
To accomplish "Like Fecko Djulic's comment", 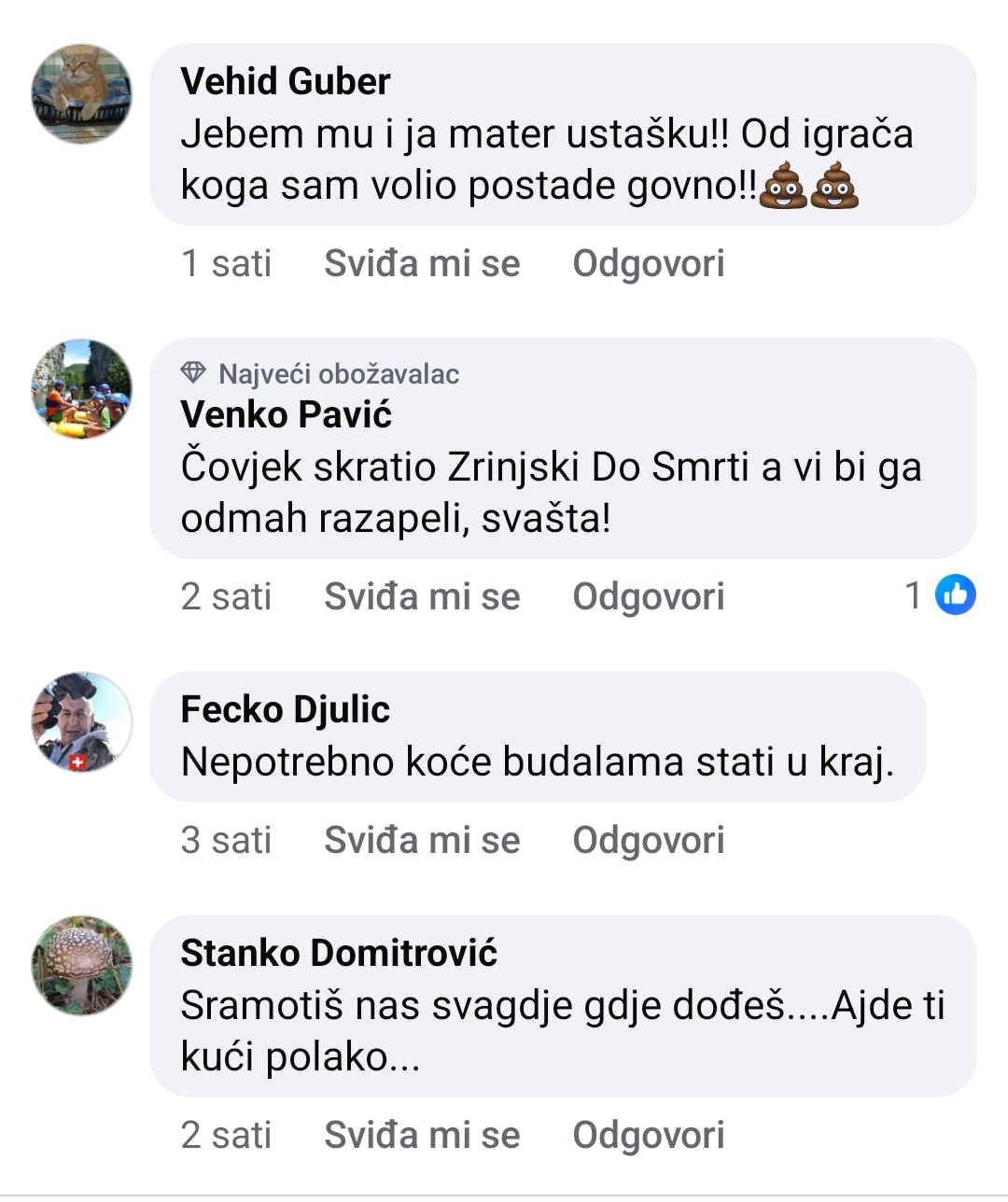I will (x=422, y=841).
